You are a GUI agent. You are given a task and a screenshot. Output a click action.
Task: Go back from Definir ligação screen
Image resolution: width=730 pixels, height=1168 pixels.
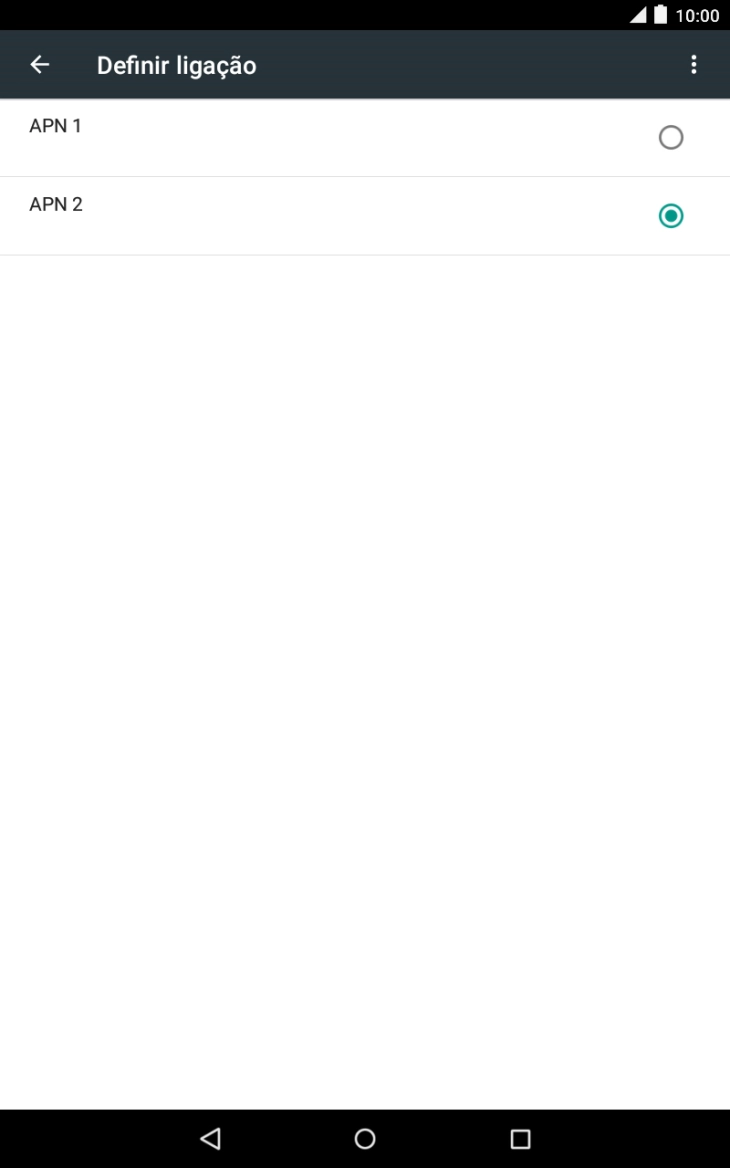tap(40, 65)
